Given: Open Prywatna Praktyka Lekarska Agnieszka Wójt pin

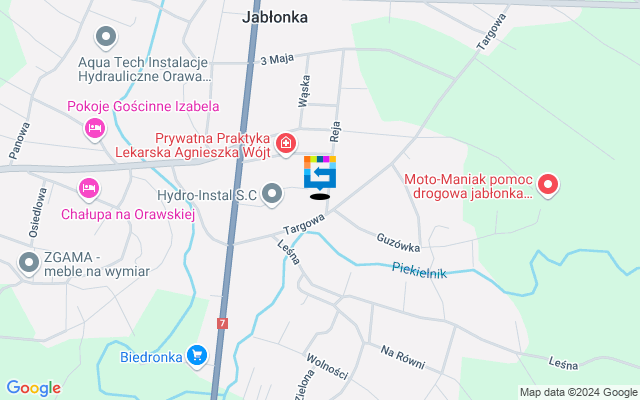Looking at the screenshot, I should [x=287, y=145].
